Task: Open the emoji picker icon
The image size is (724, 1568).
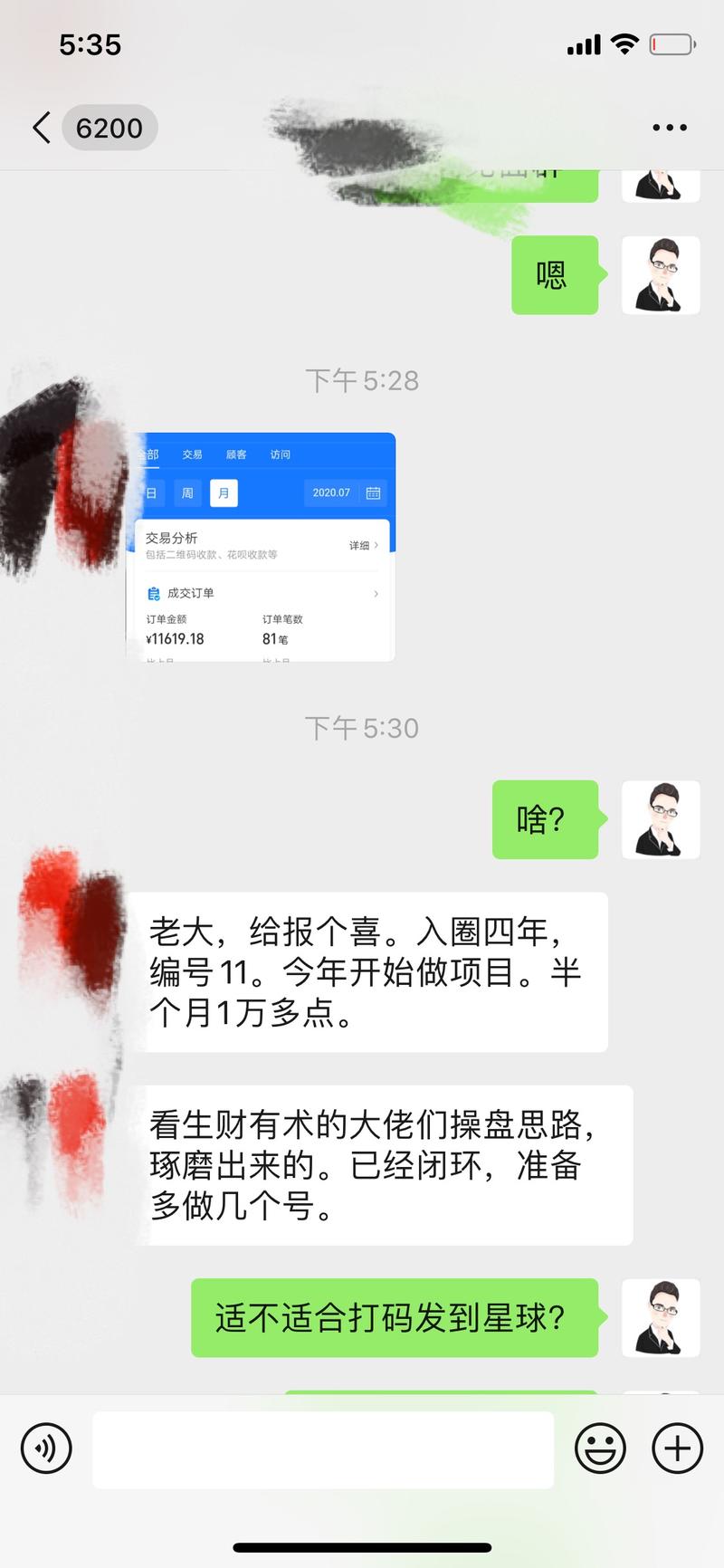Action: 600,1448
